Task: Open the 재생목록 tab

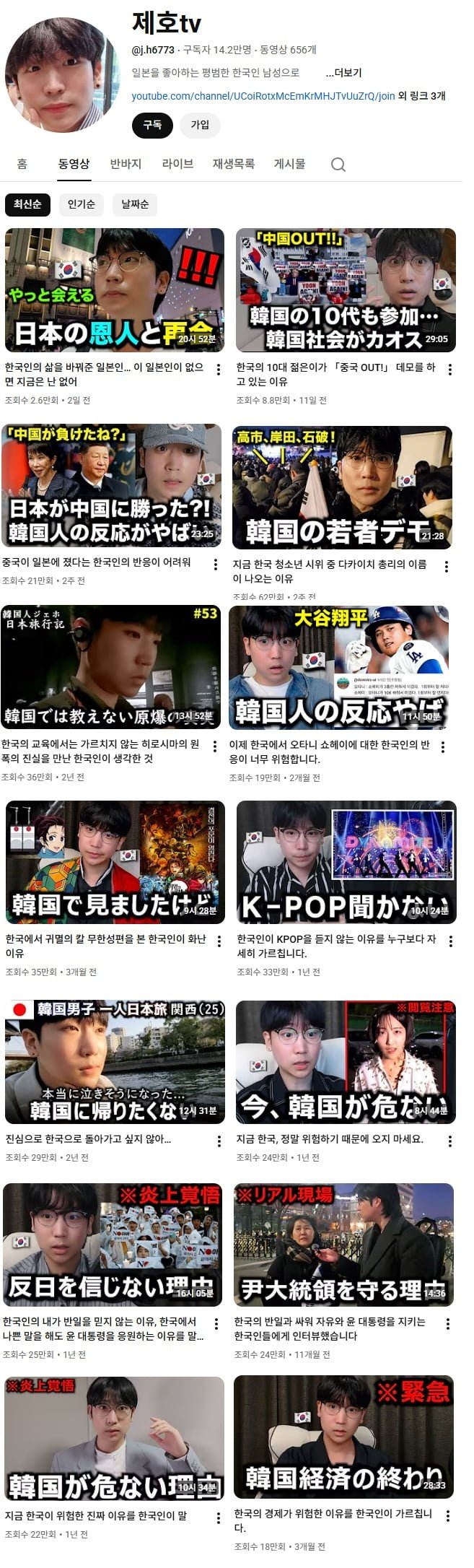Action: pyautogui.click(x=233, y=164)
